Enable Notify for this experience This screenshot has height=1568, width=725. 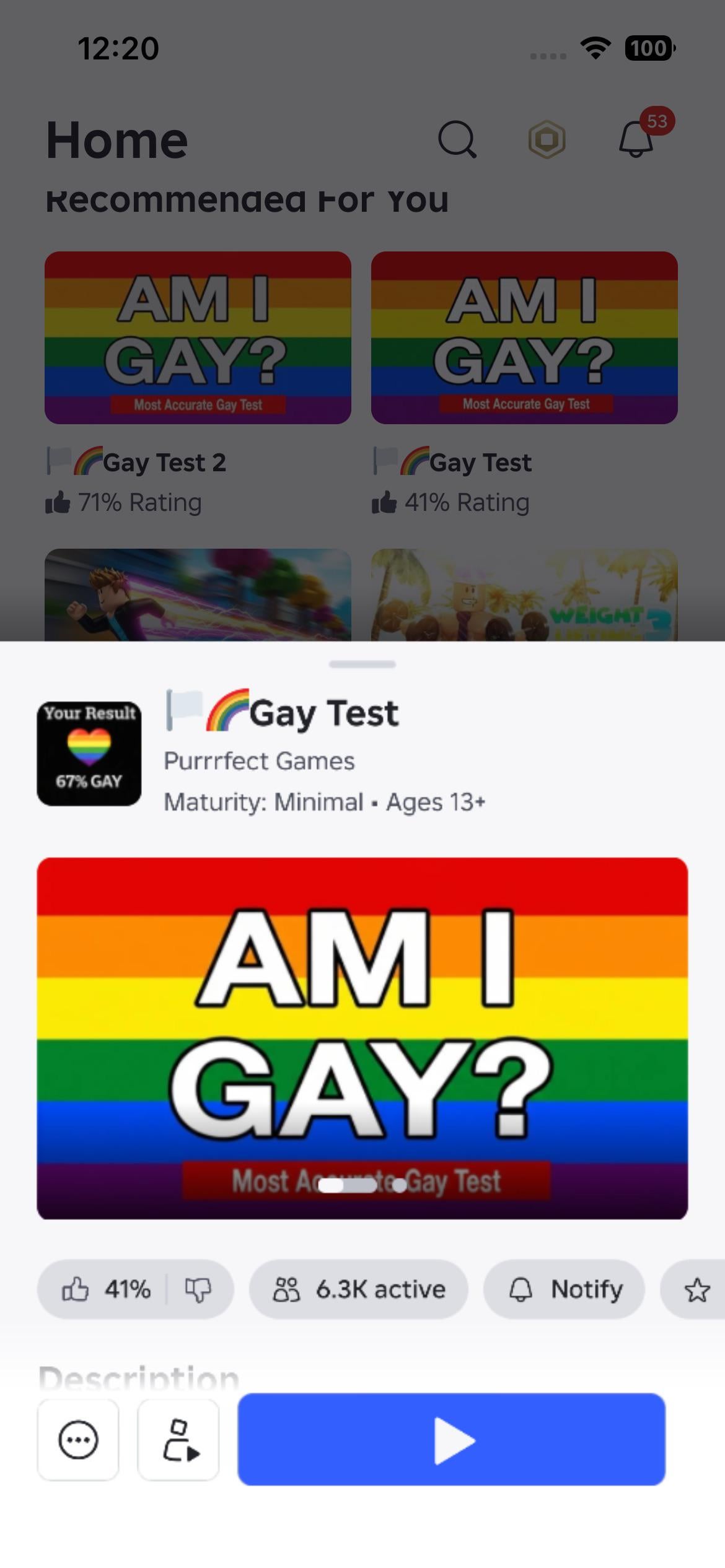[x=564, y=1290]
